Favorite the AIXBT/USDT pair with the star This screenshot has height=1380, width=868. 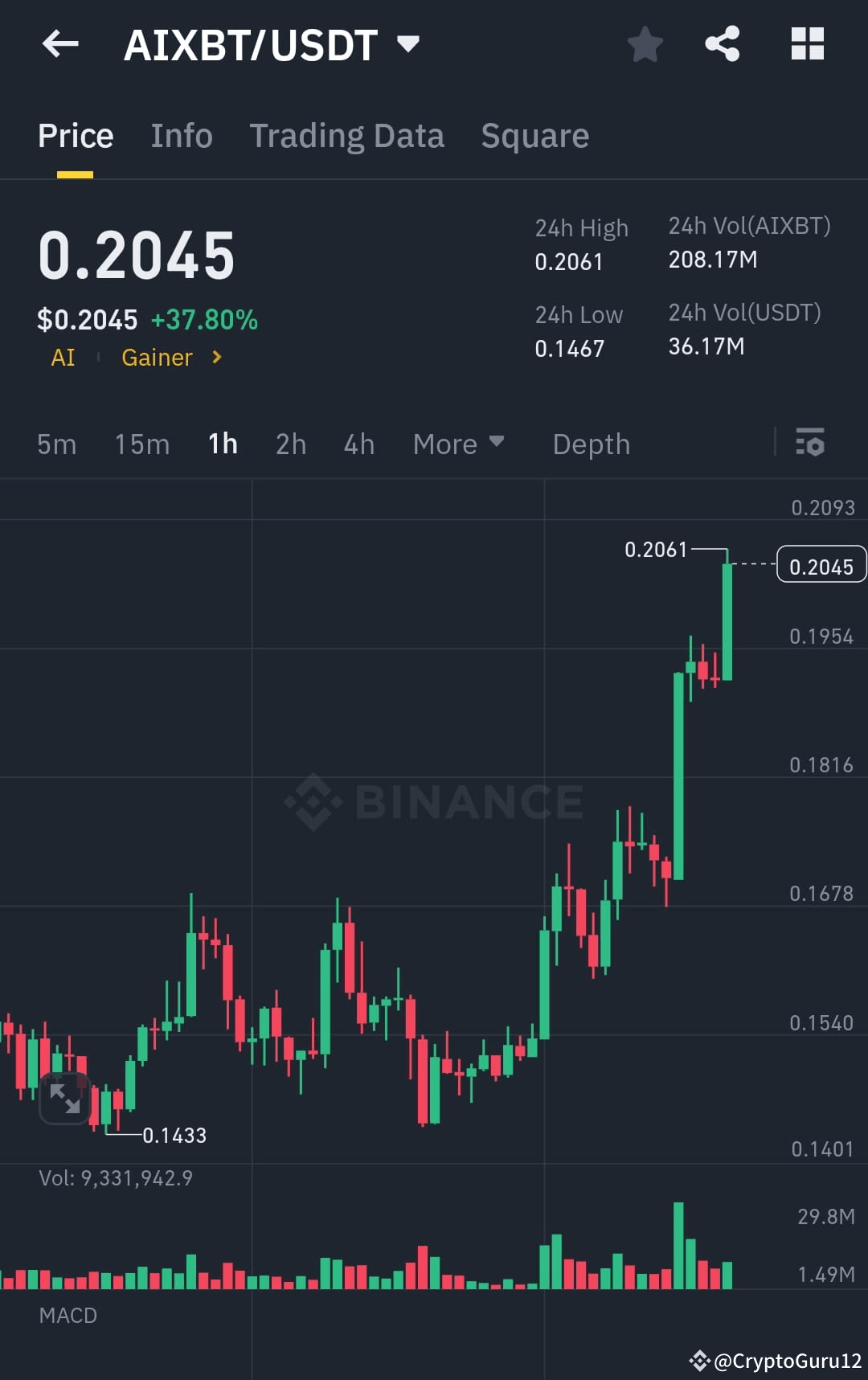pos(645,45)
